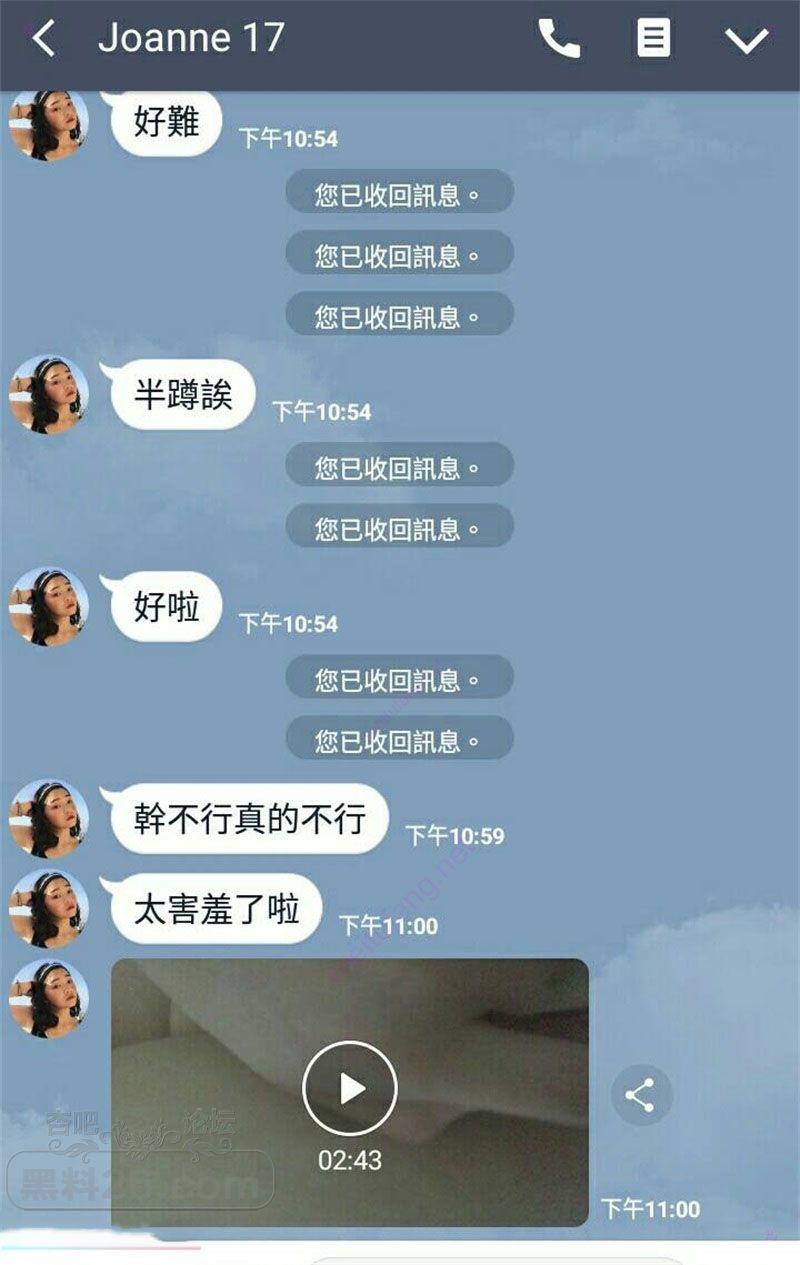Open Joanne's avatar beside 好難 message
Screen dimensions: 800x1265
[48, 124]
